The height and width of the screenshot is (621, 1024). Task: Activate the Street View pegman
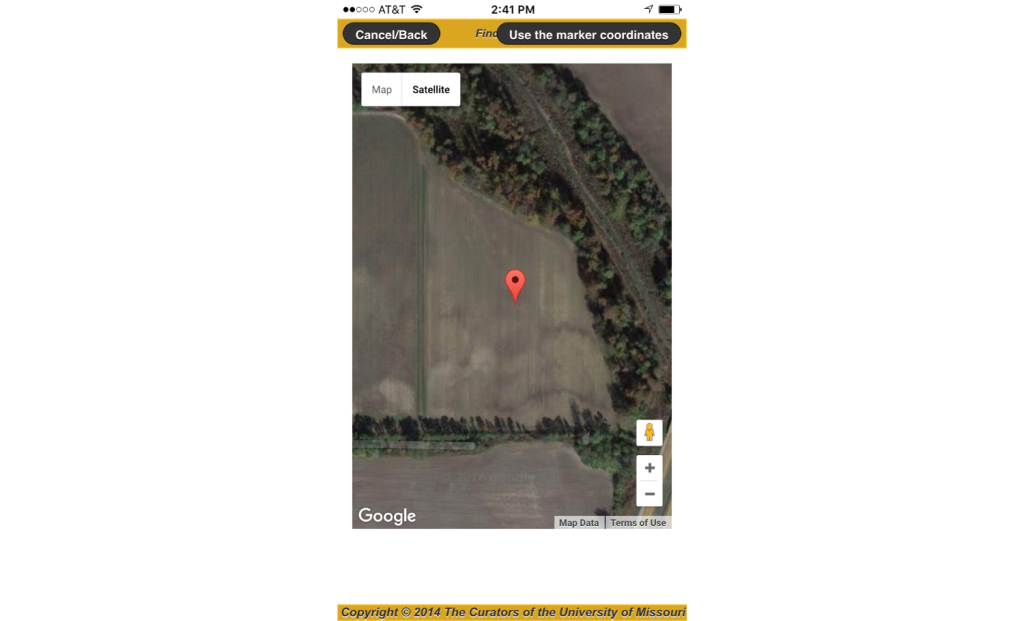(649, 433)
